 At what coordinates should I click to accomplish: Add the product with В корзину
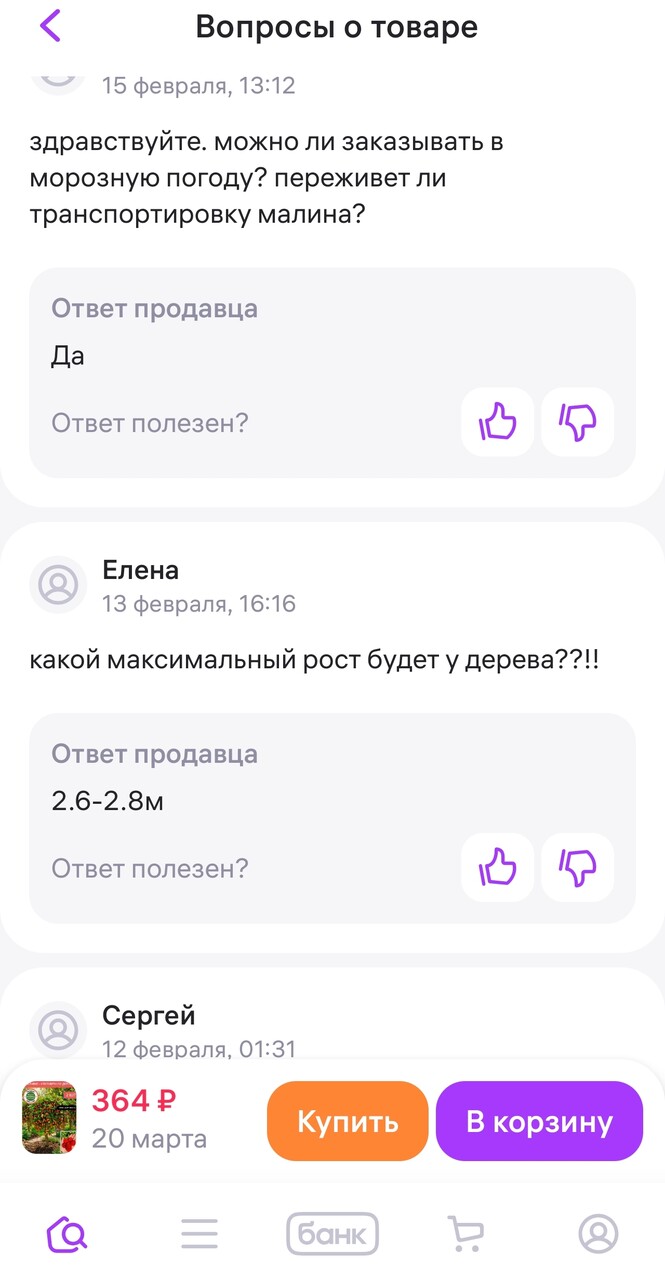(x=539, y=1121)
